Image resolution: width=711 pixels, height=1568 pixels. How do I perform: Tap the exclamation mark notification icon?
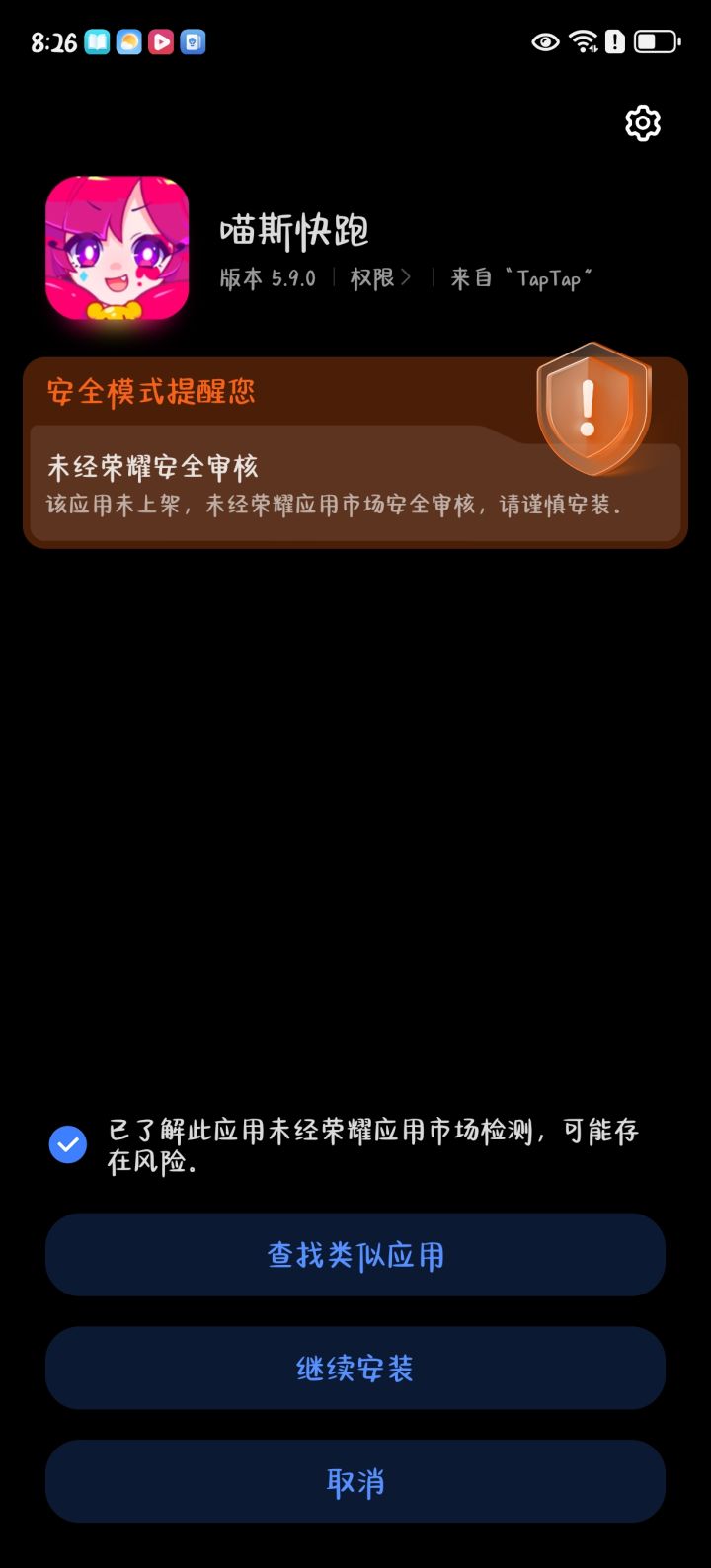click(x=616, y=42)
